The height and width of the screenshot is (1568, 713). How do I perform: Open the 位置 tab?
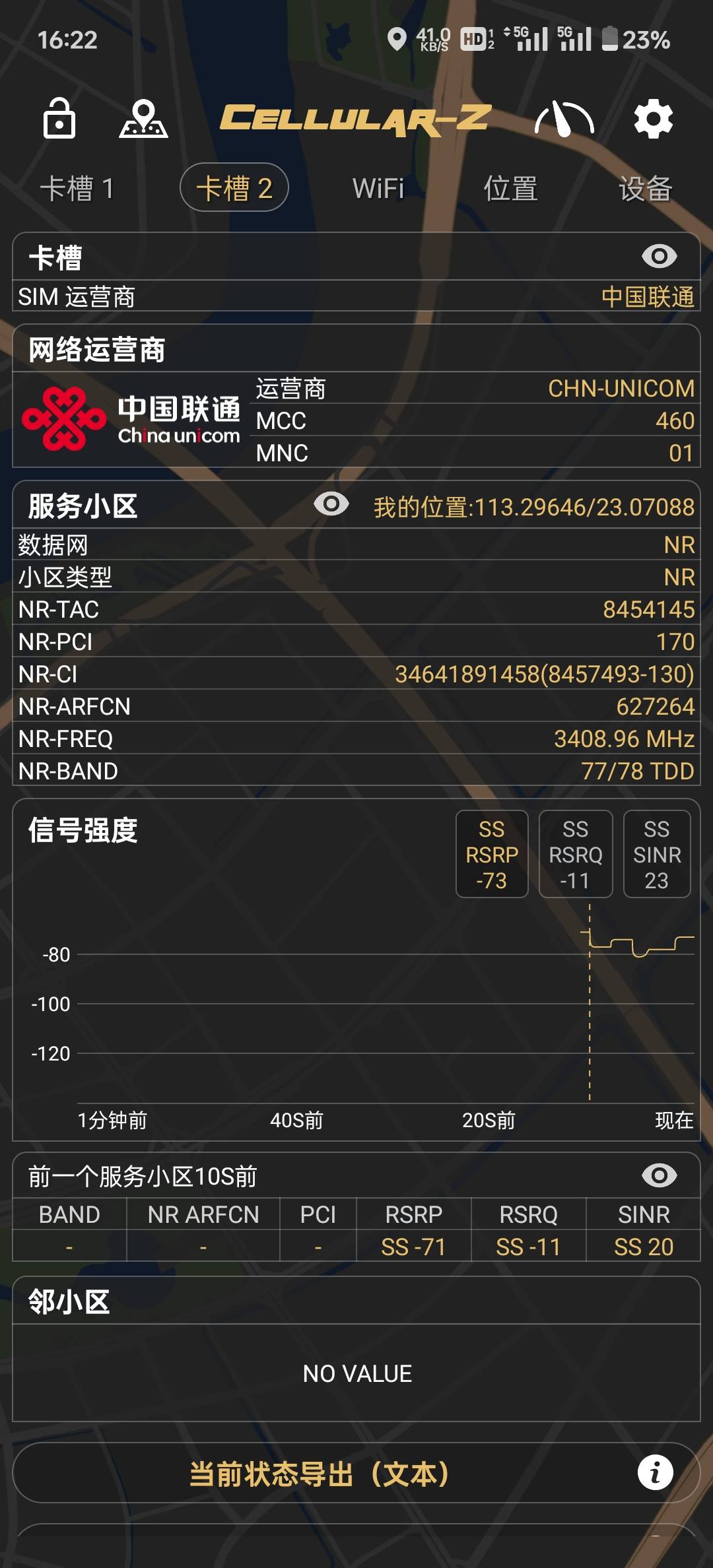tap(510, 188)
